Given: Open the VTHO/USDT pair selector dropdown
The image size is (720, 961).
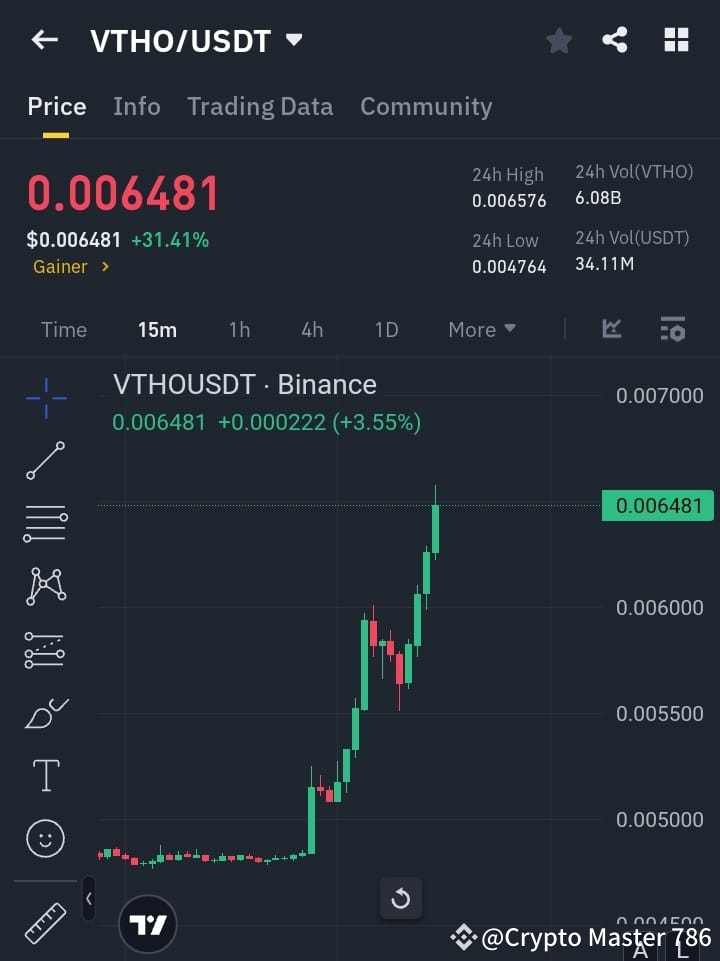Looking at the screenshot, I should pyautogui.click(x=293, y=40).
